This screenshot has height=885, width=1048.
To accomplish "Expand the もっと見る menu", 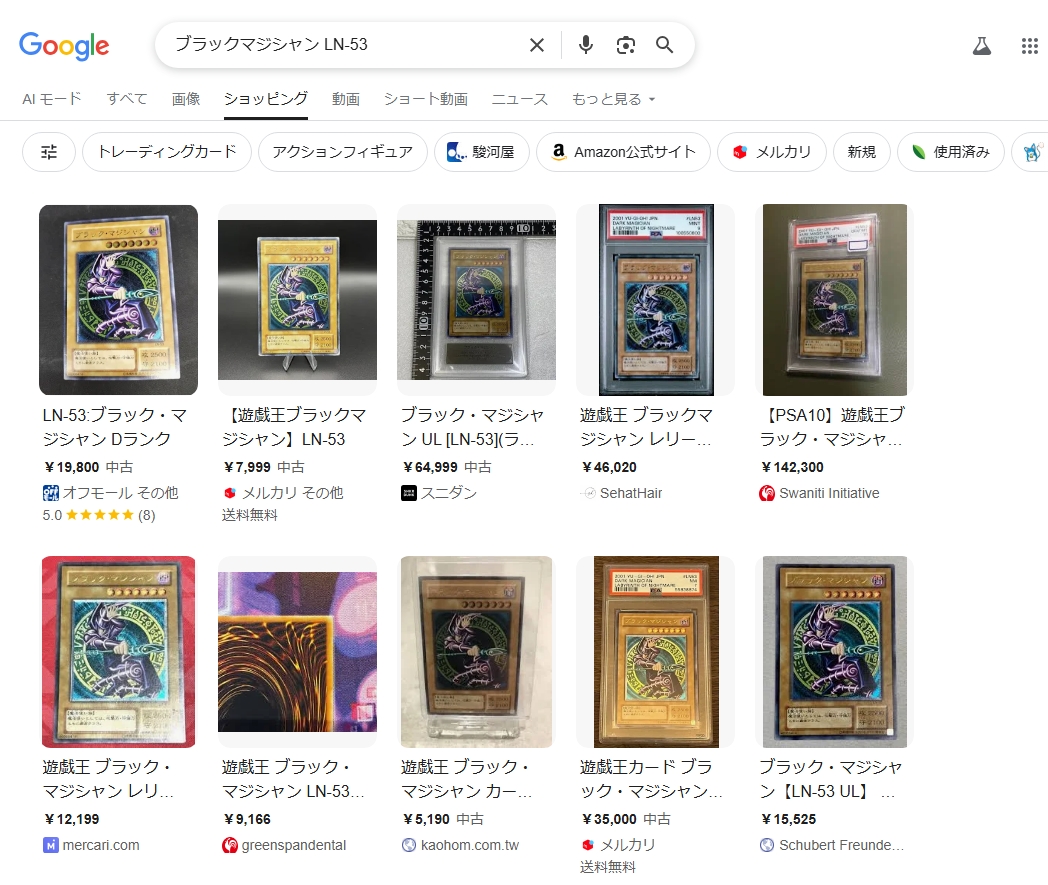I will (x=613, y=99).
